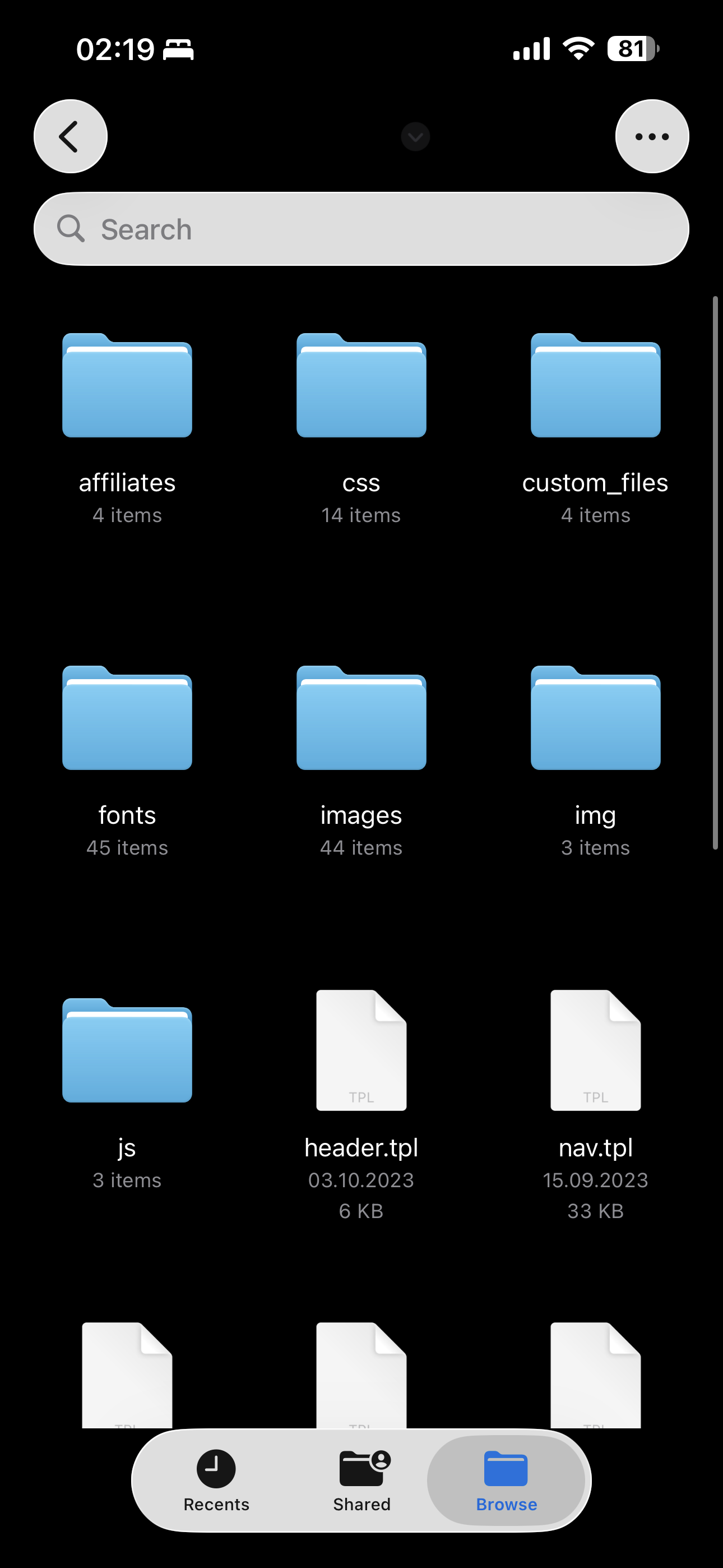Tap the Search field
Viewport: 723px width, 1568px height.
[x=361, y=229]
